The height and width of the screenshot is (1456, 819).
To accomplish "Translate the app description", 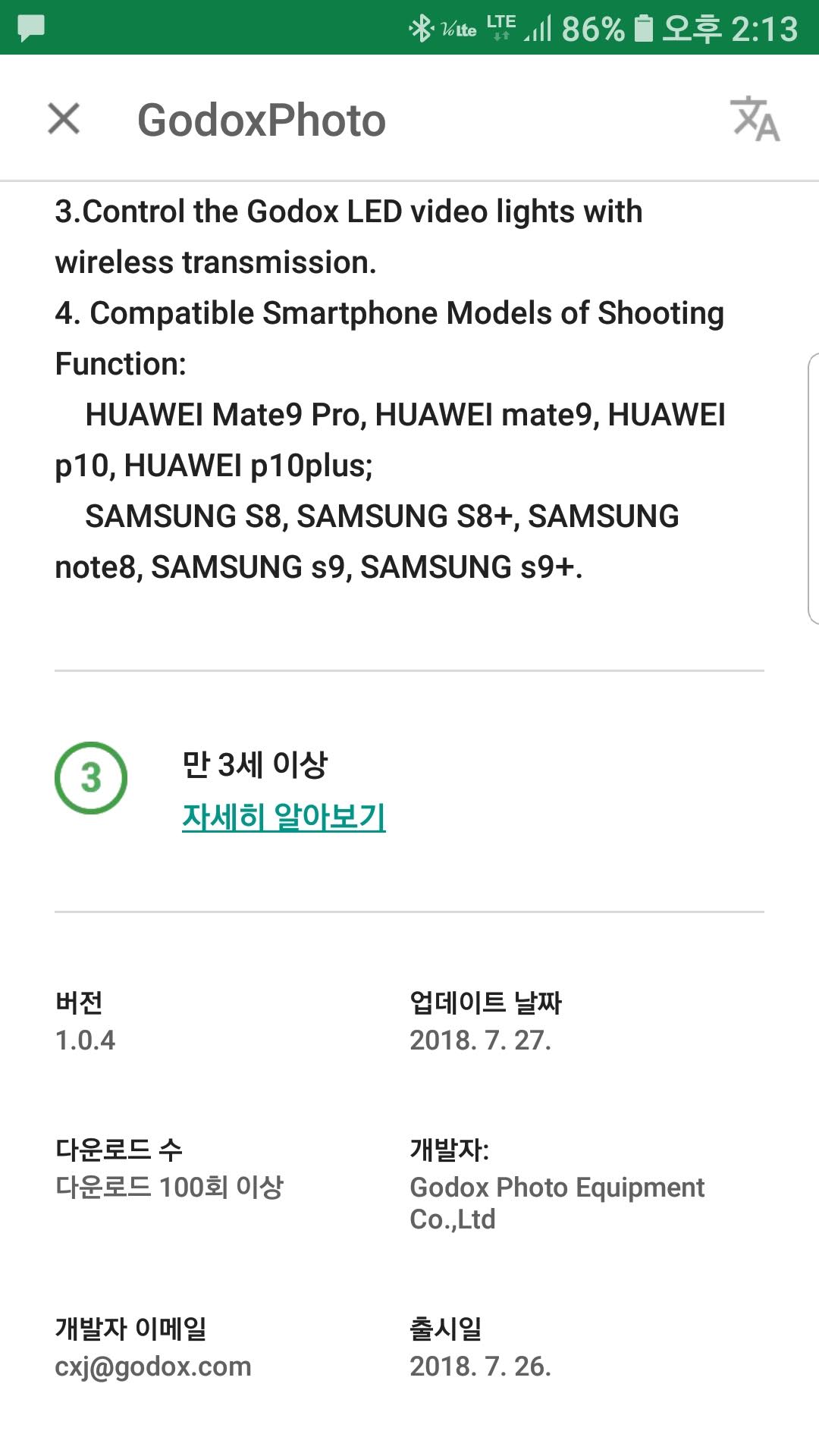I will (755, 119).
